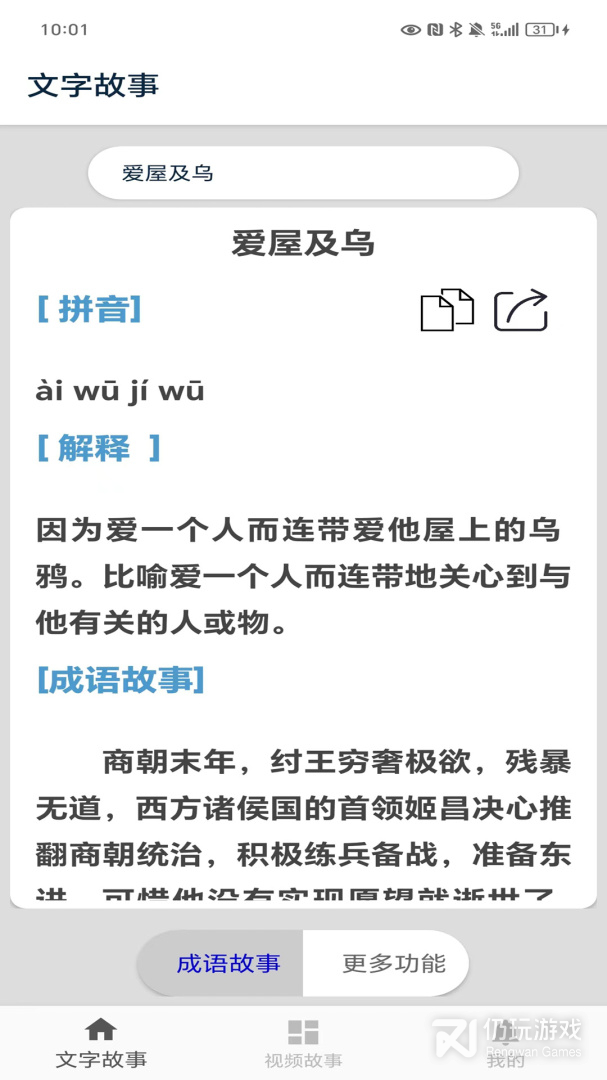Tap the search field showing 爱屋及乌

303,174
